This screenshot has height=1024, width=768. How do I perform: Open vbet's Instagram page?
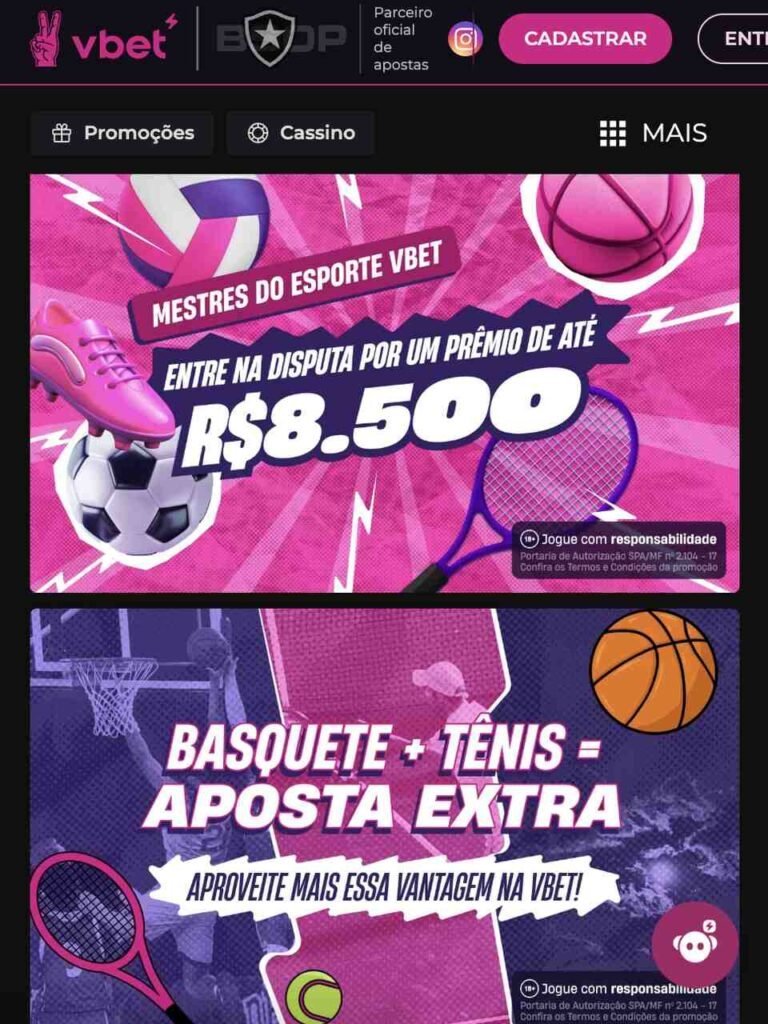pyautogui.click(x=465, y=39)
